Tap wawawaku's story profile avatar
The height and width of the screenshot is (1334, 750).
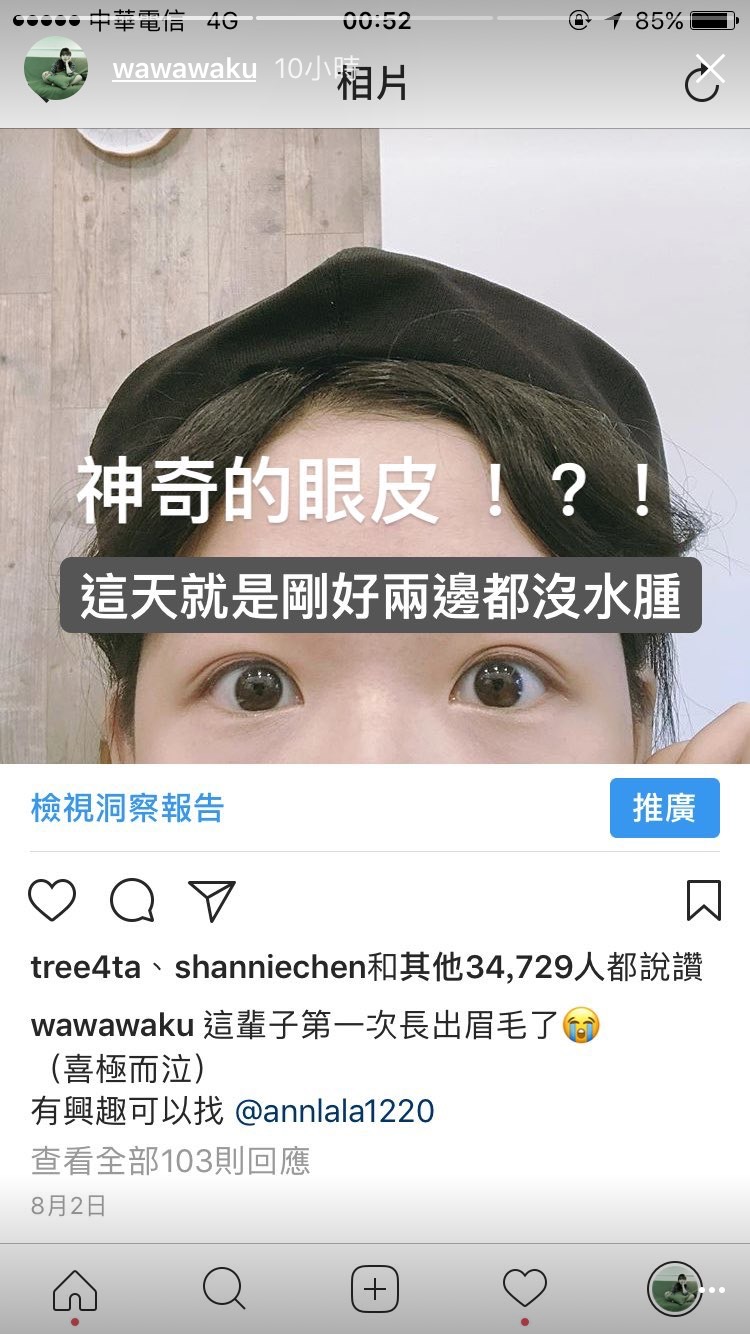(56, 69)
